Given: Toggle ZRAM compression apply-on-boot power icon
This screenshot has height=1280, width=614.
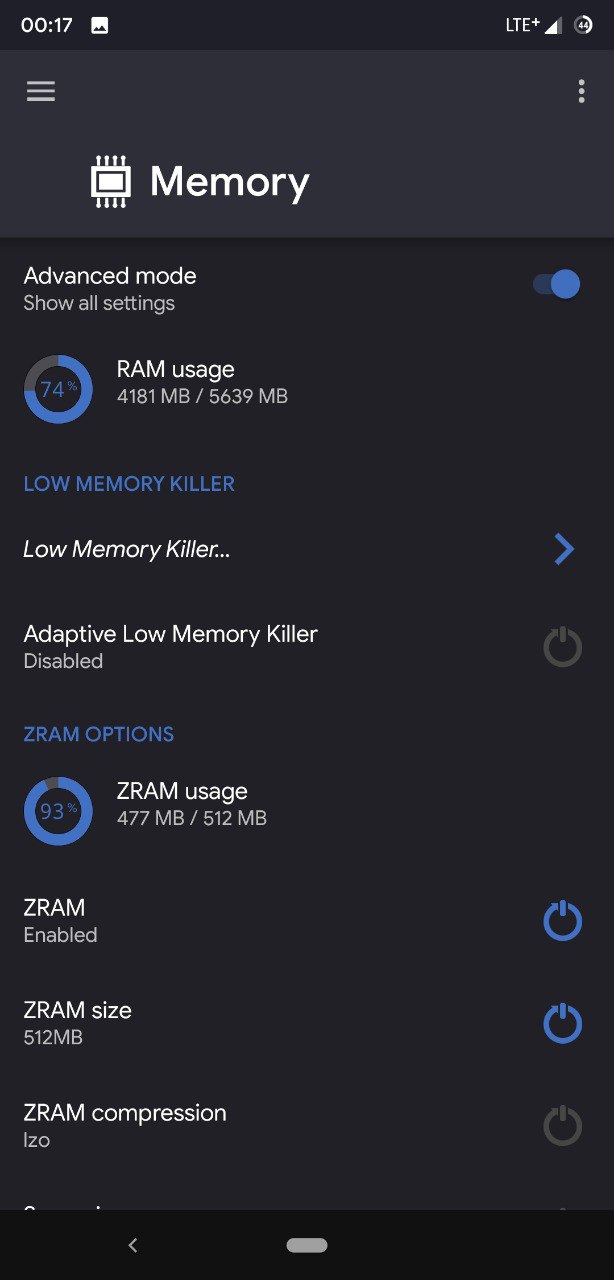Looking at the screenshot, I should 562,1126.
